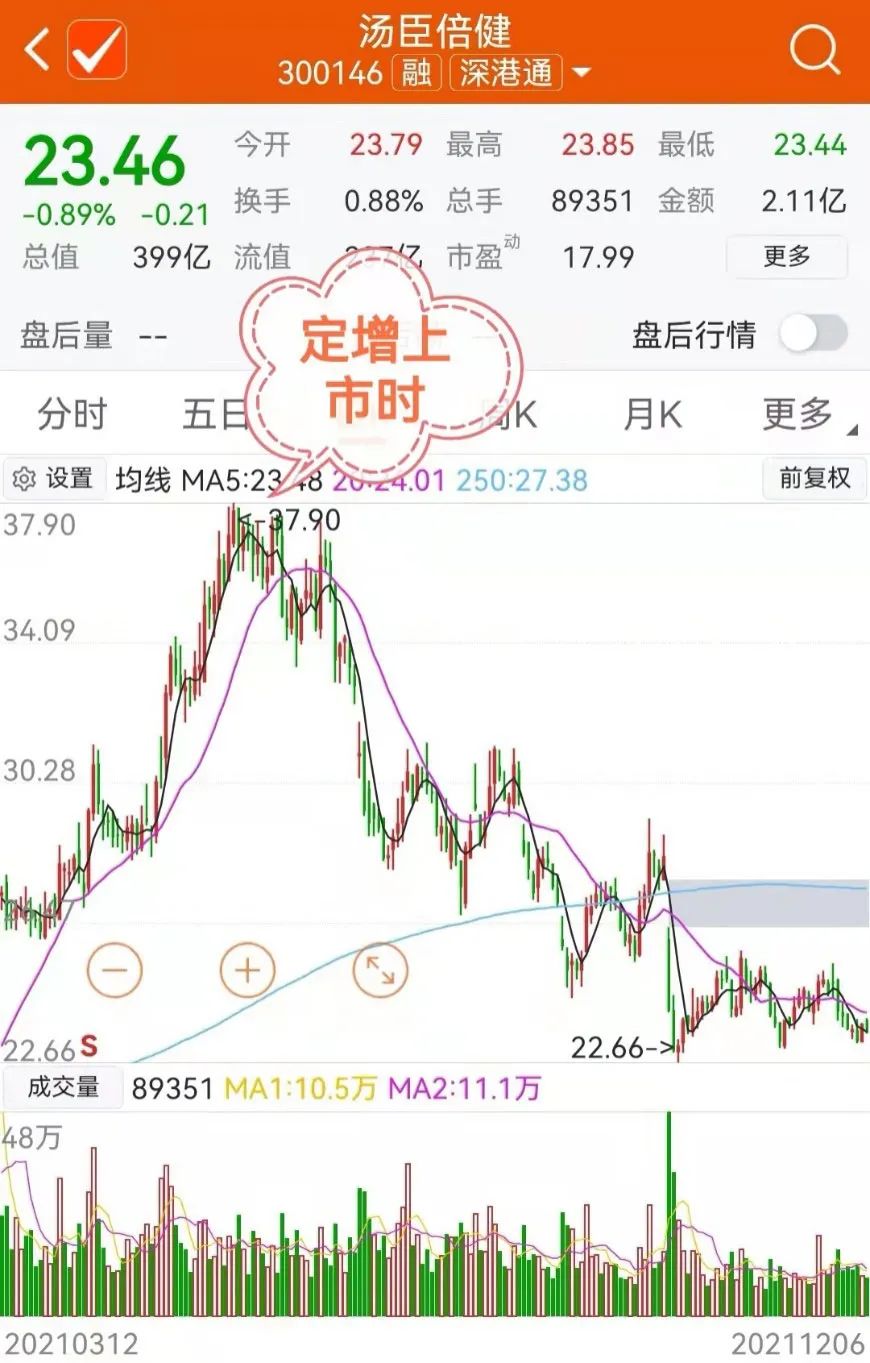Switch the 成交量 indicator
The height and width of the screenshot is (1363, 870).
click(x=63, y=1087)
